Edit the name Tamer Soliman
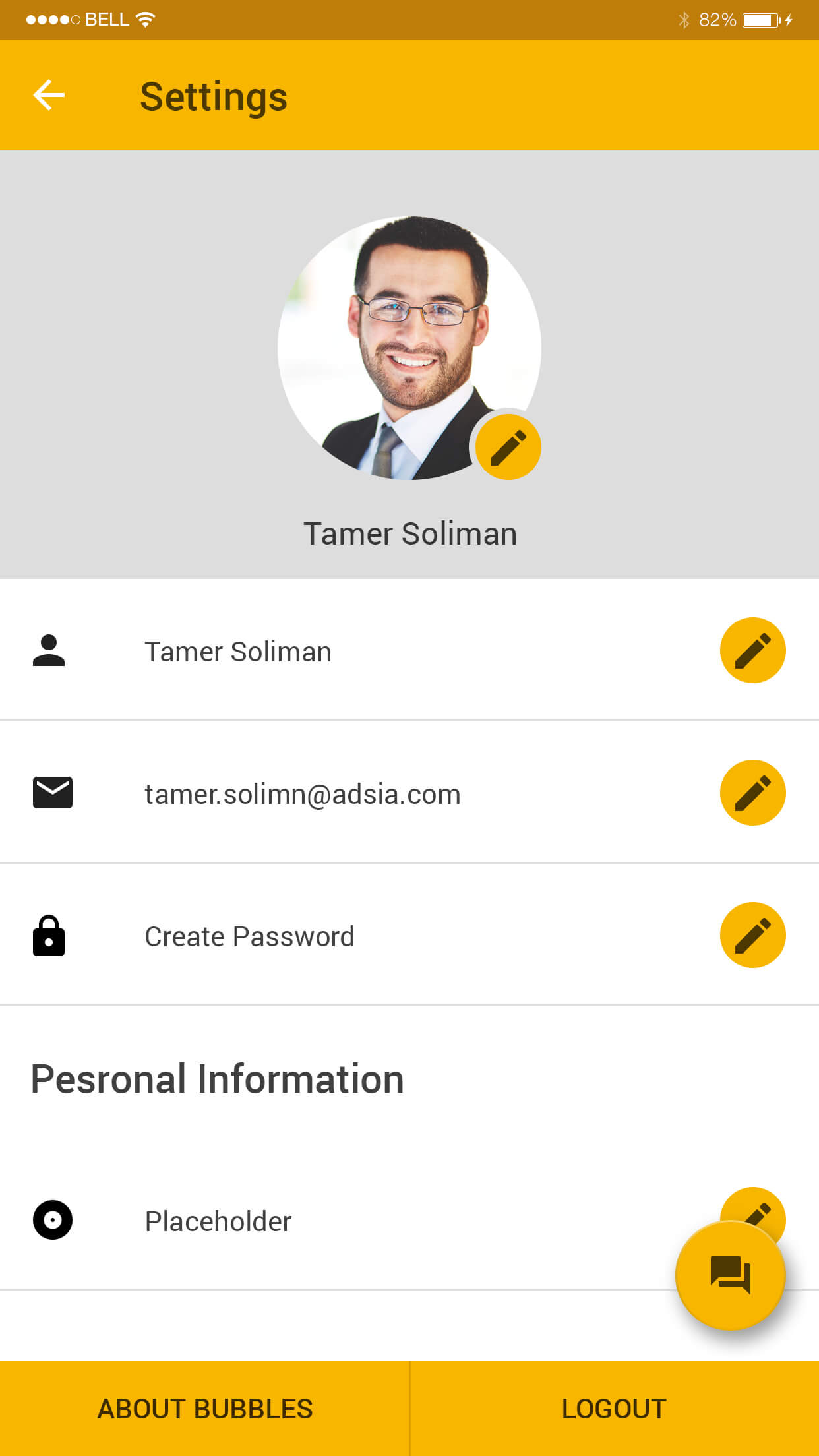The width and height of the screenshot is (819, 1456). click(752, 650)
